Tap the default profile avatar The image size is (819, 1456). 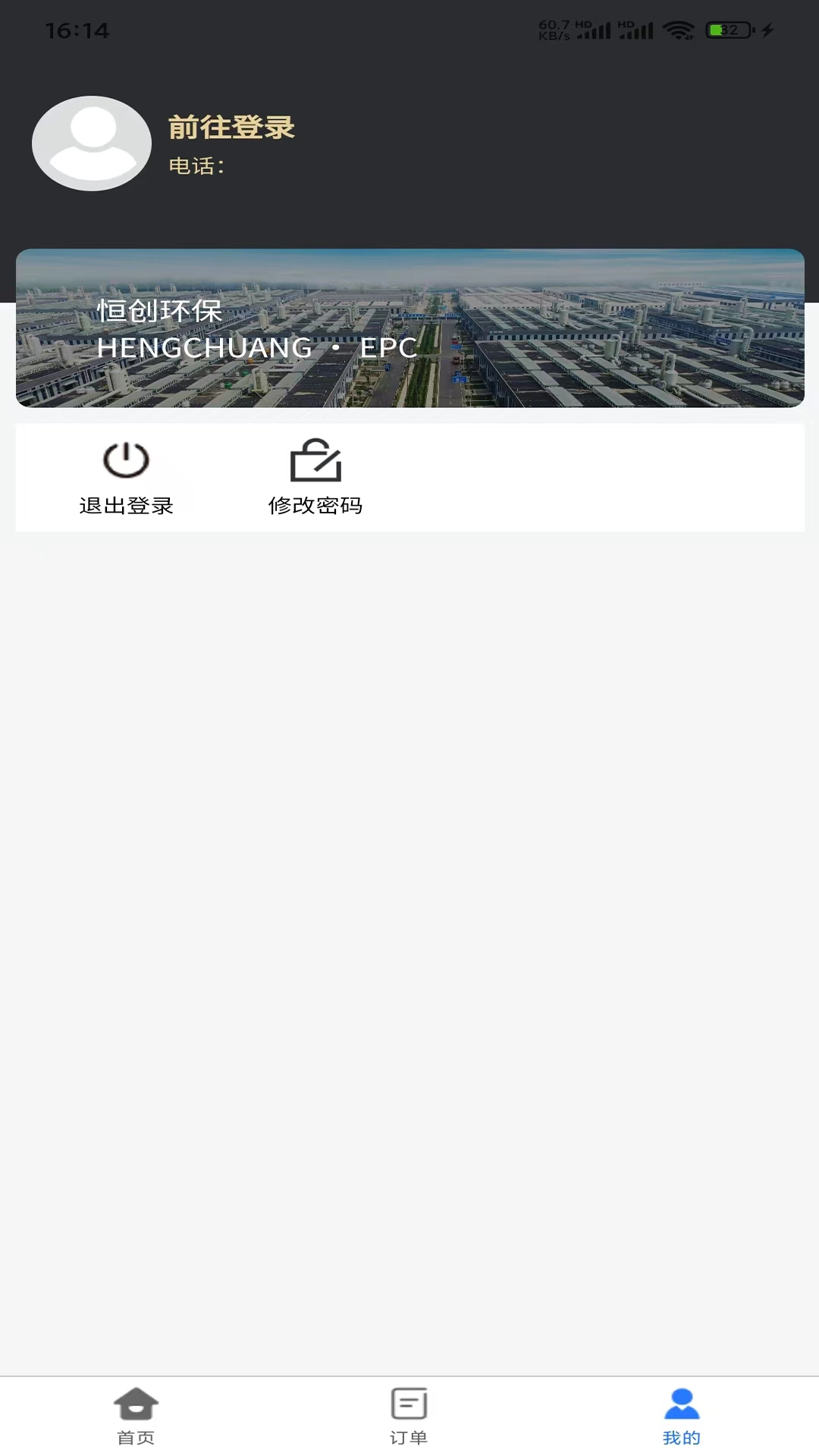tap(92, 143)
